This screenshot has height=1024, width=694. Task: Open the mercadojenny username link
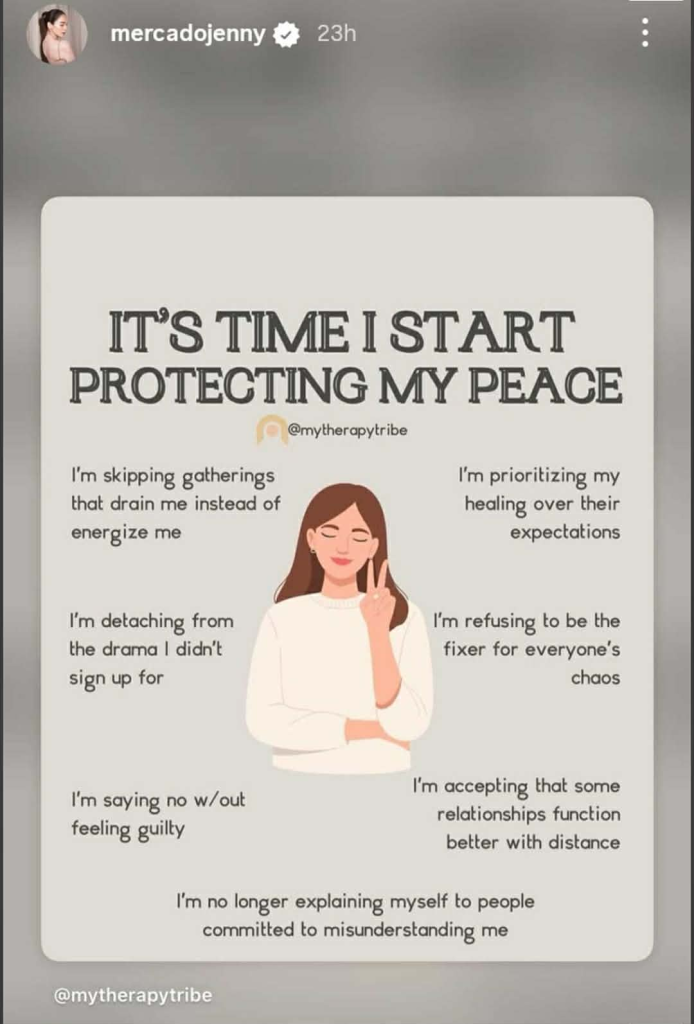[188, 34]
